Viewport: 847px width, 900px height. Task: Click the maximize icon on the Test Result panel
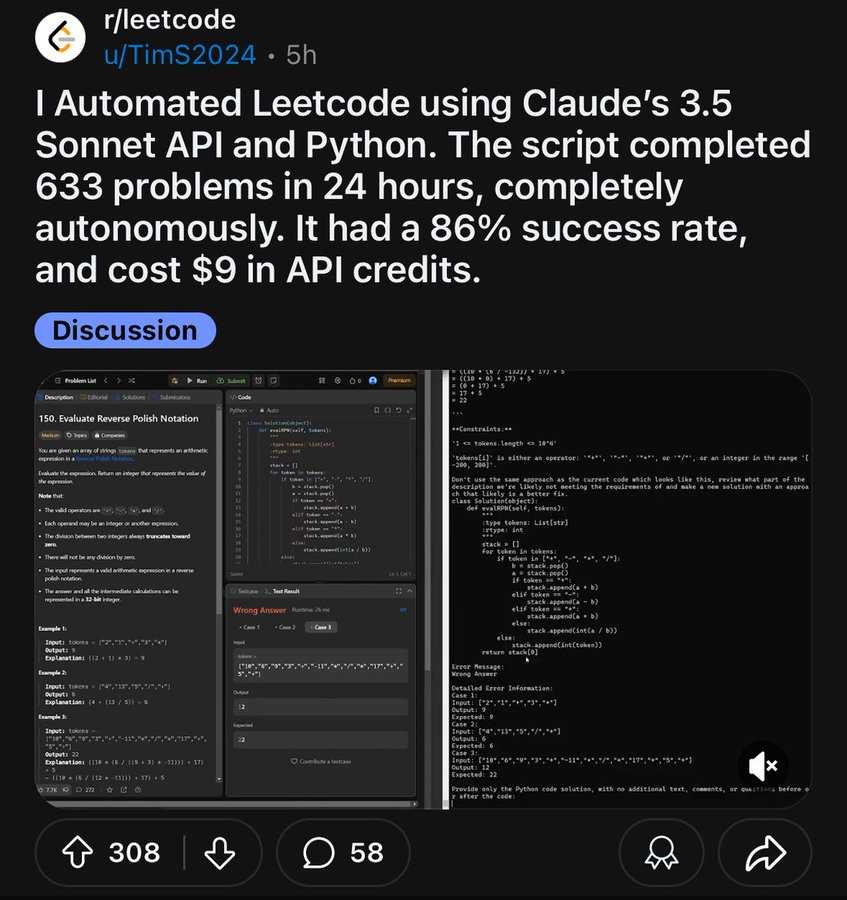pos(398,590)
